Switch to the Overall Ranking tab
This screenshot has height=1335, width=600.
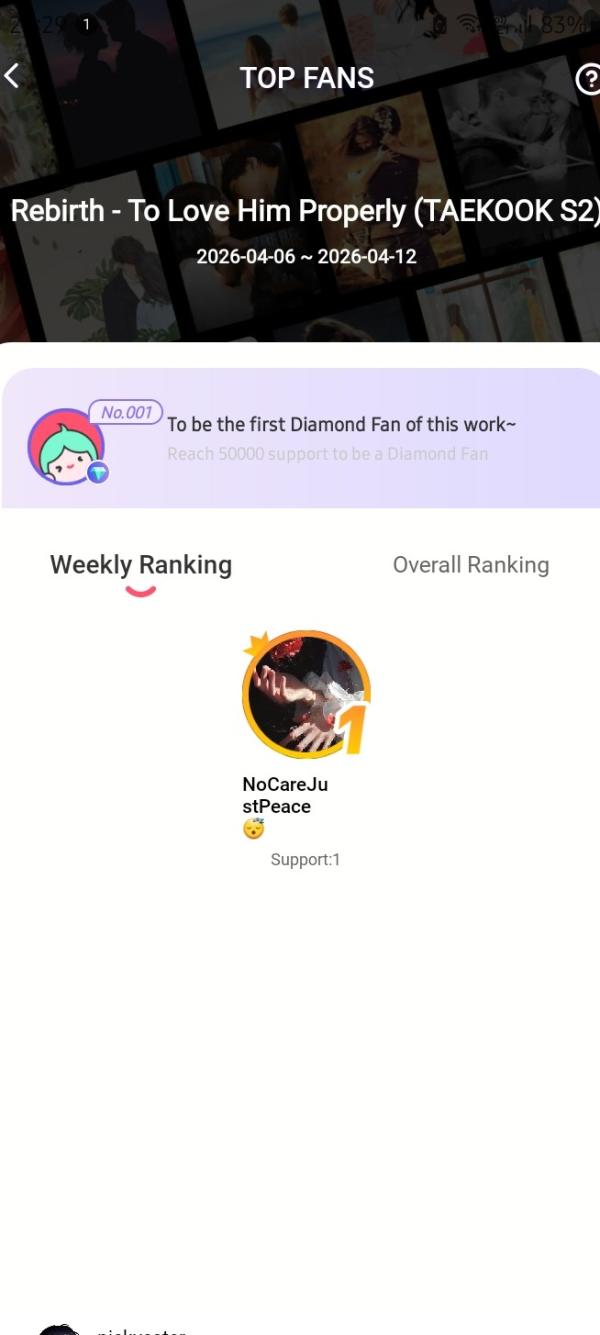[x=470, y=565]
